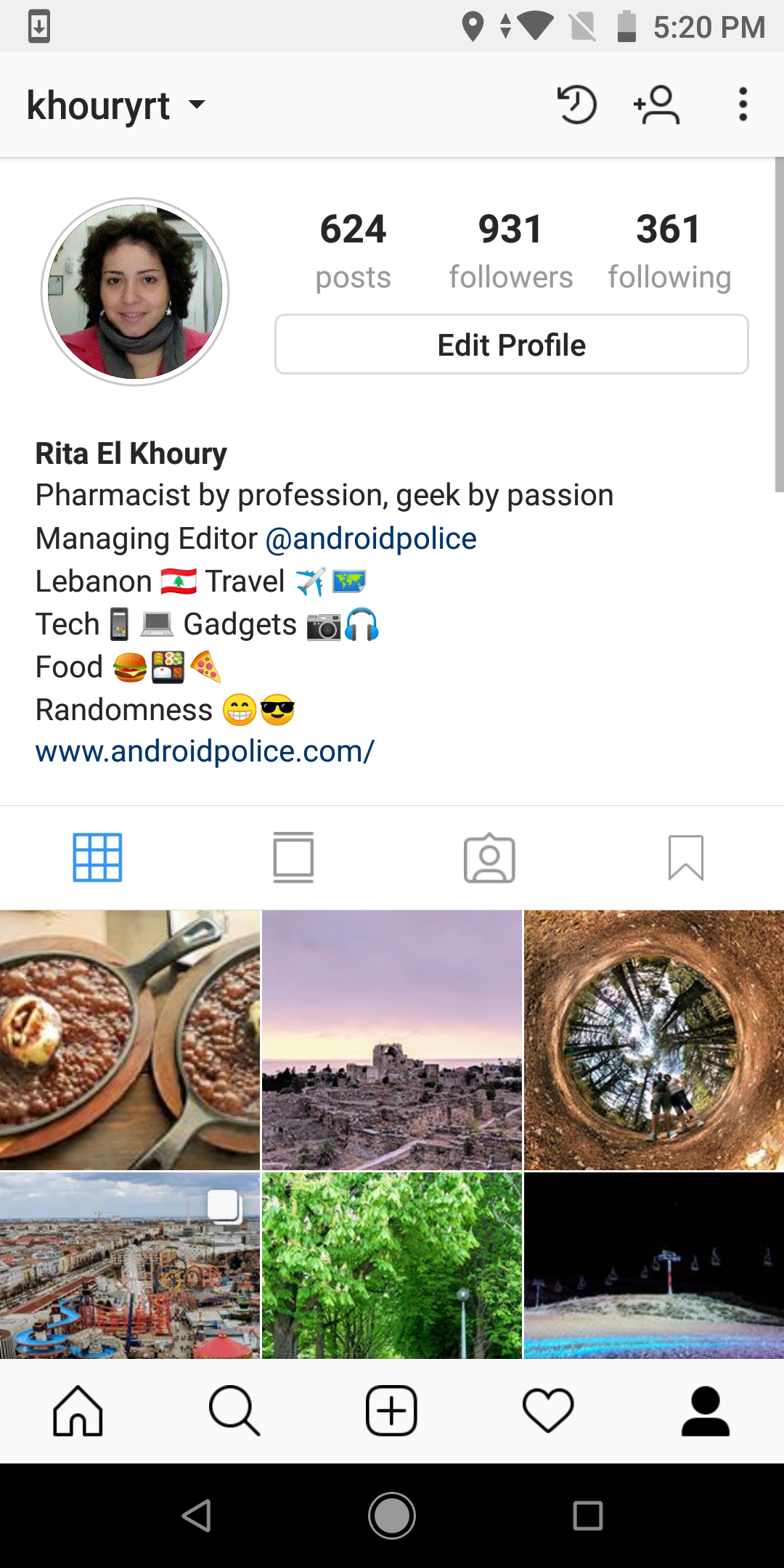Open the @androidpolice mention link
This screenshot has width=784, height=1568.
point(371,539)
